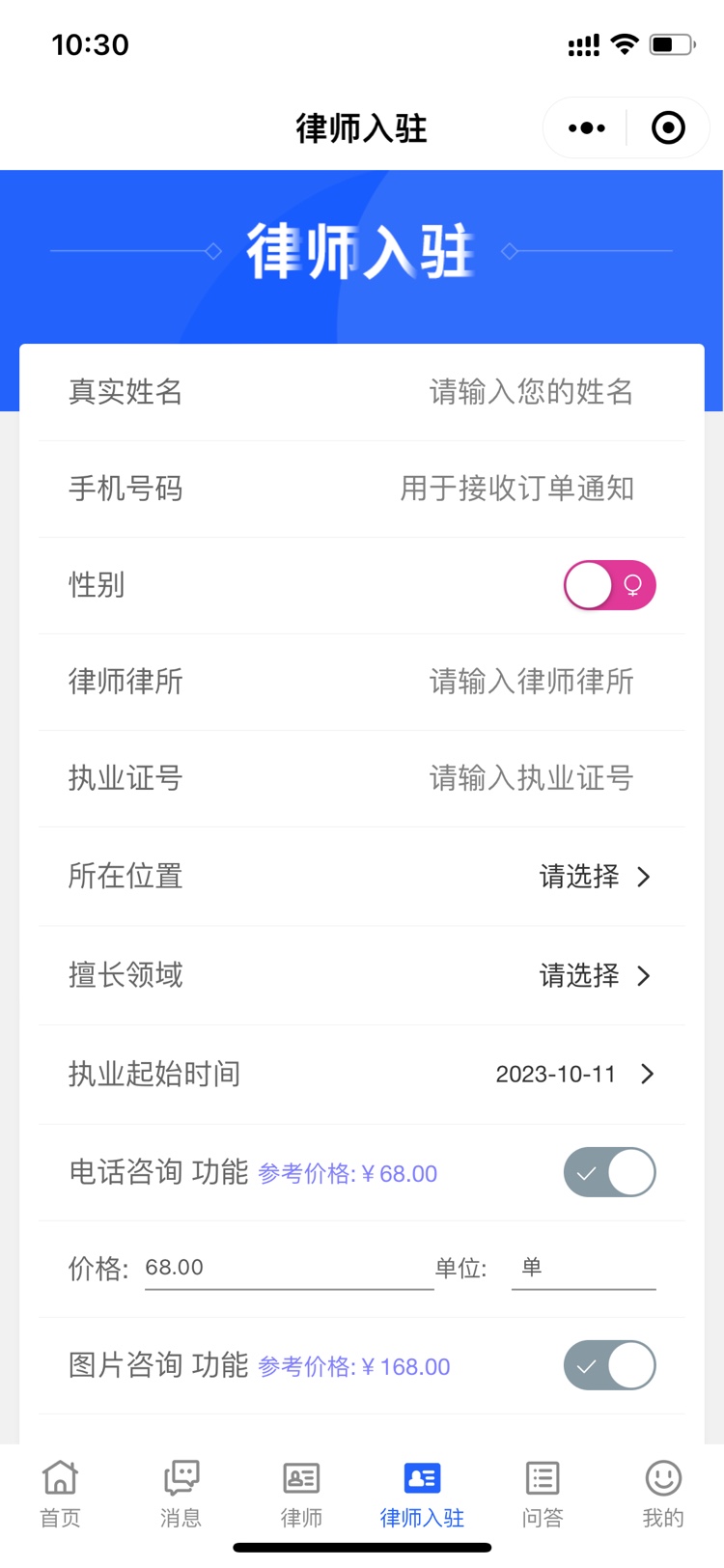The width and height of the screenshot is (724, 1568).
Task: Close the mini program via circle icon
Action: tap(668, 127)
